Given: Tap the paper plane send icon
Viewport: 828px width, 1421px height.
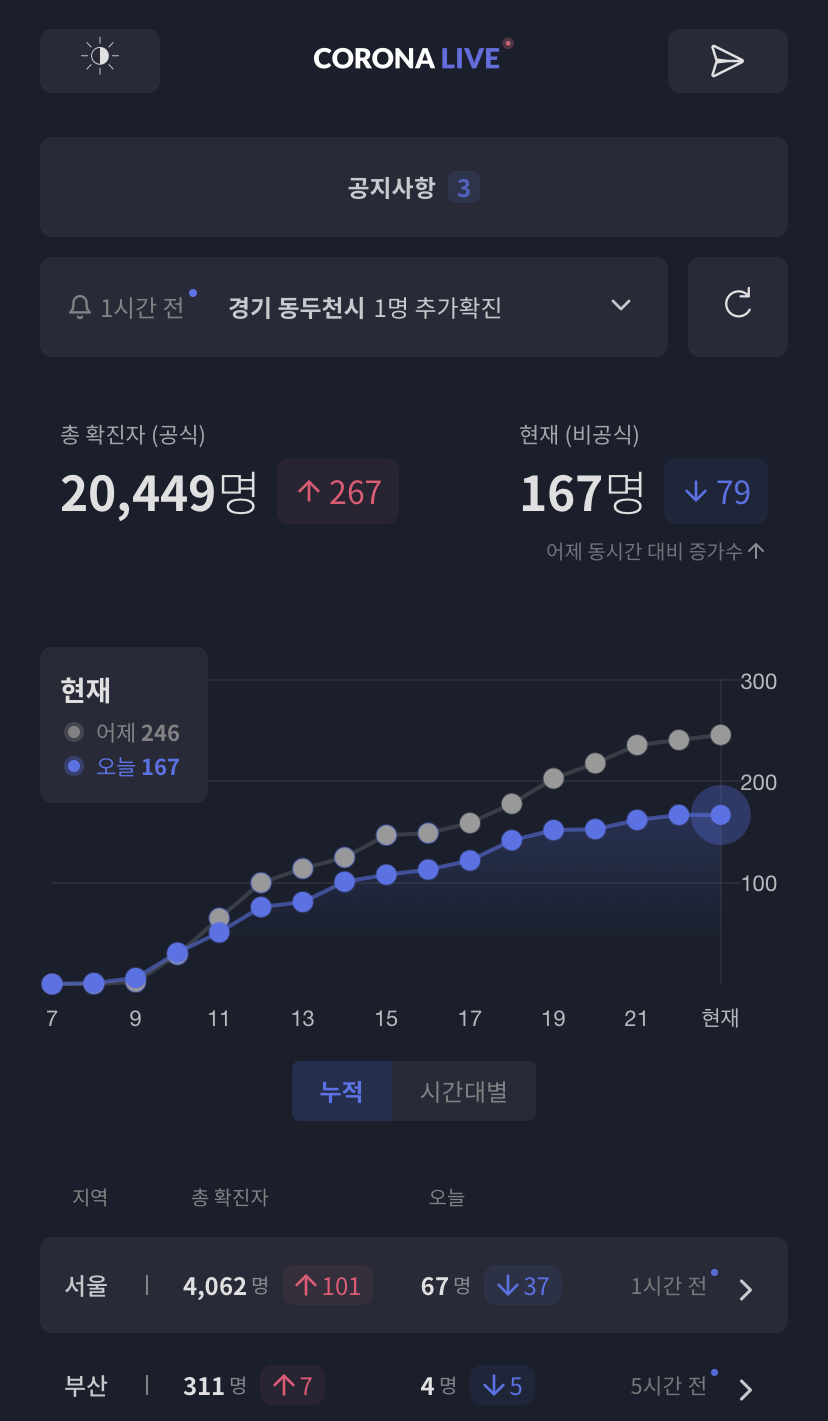Looking at the screenshot, I should [x=727, y=60].
